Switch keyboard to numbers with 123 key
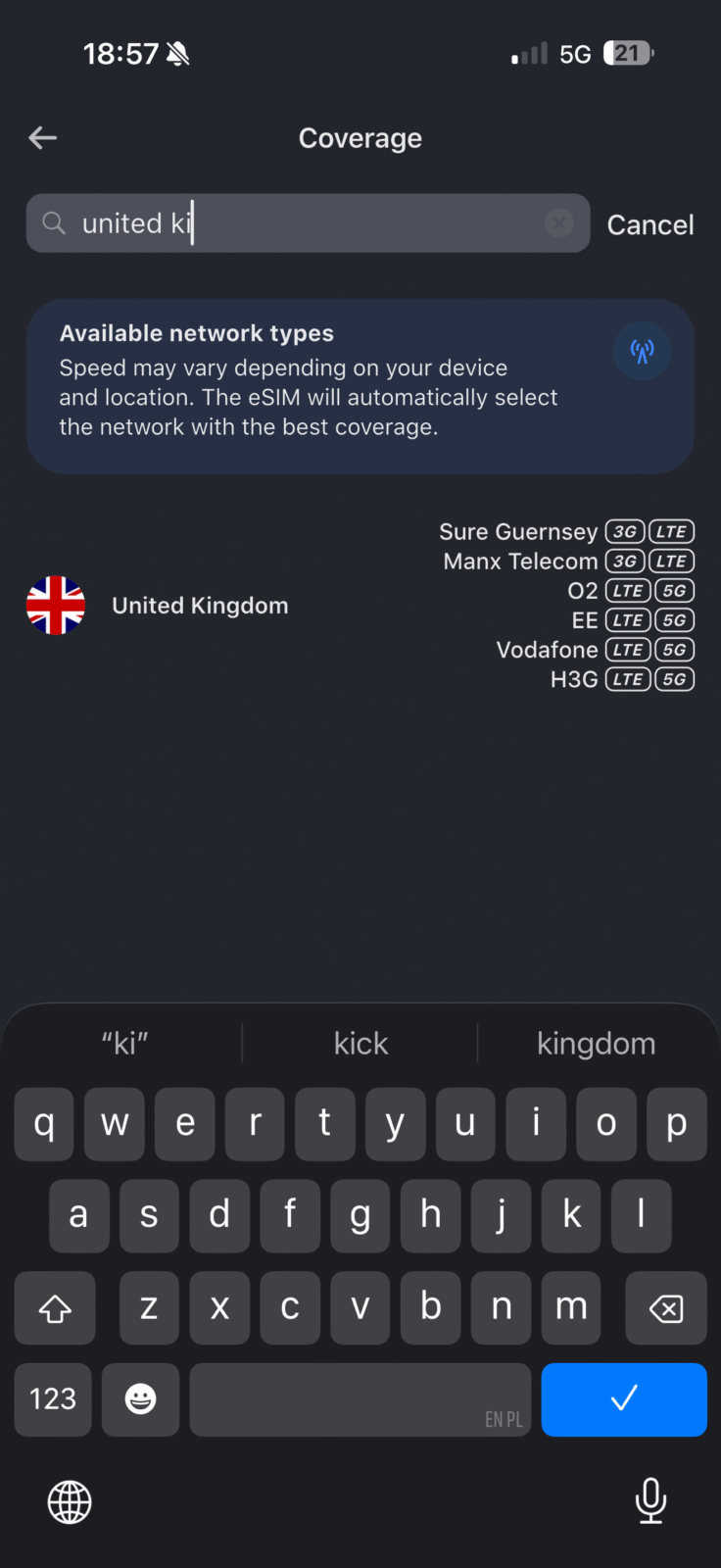721x1568 pixels. pos(53,1398)
